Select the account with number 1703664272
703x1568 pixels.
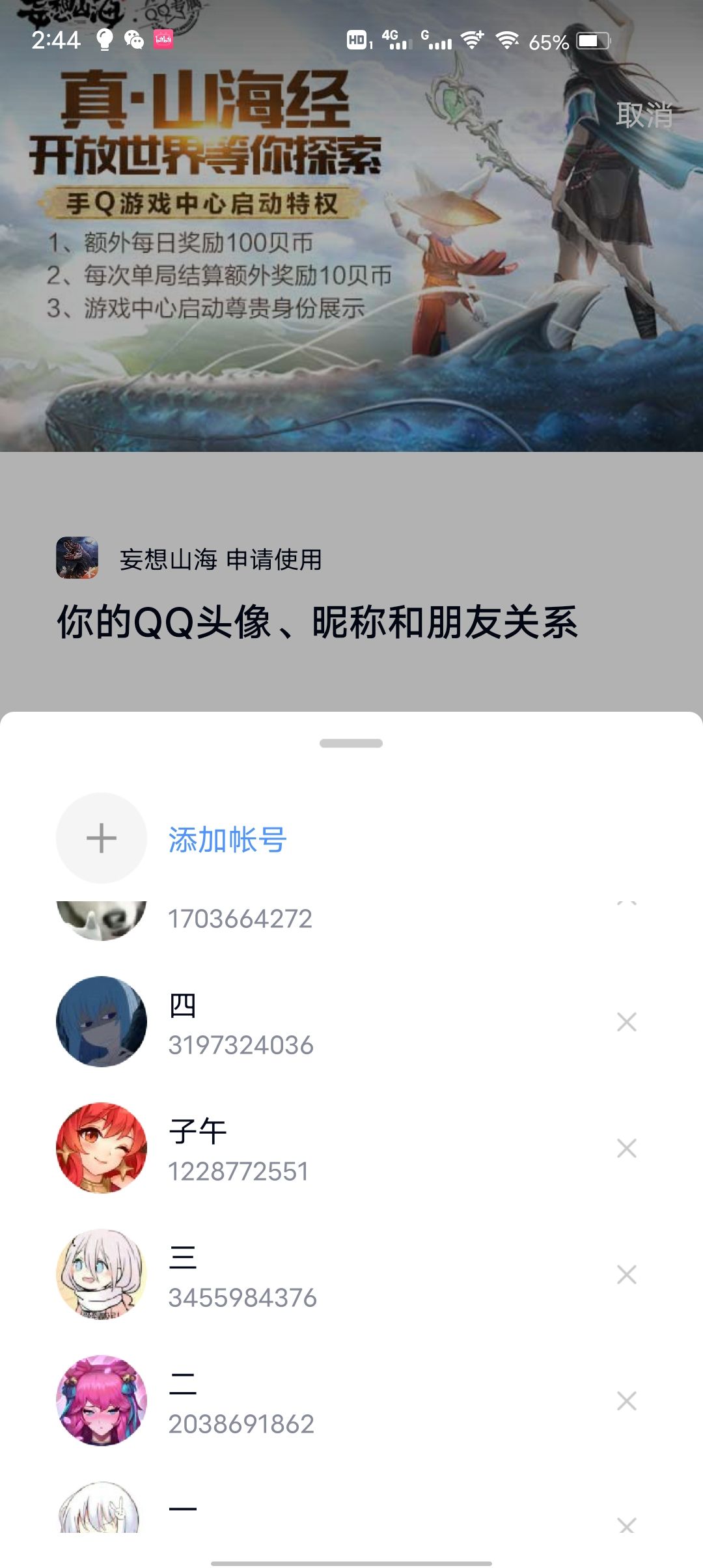click(351, 919)
